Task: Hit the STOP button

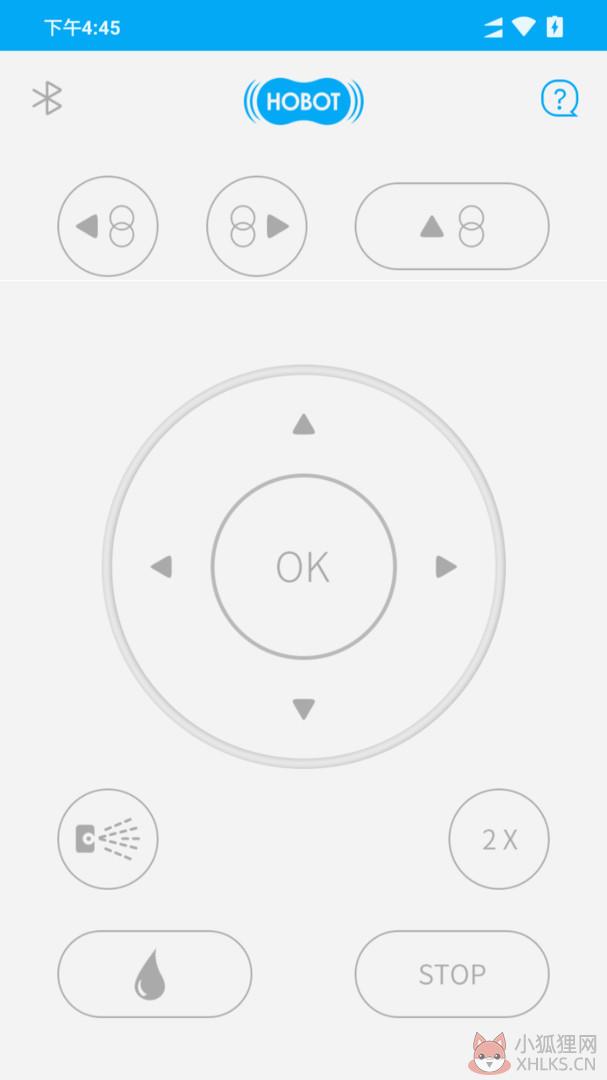Action: tap(452, 974)
